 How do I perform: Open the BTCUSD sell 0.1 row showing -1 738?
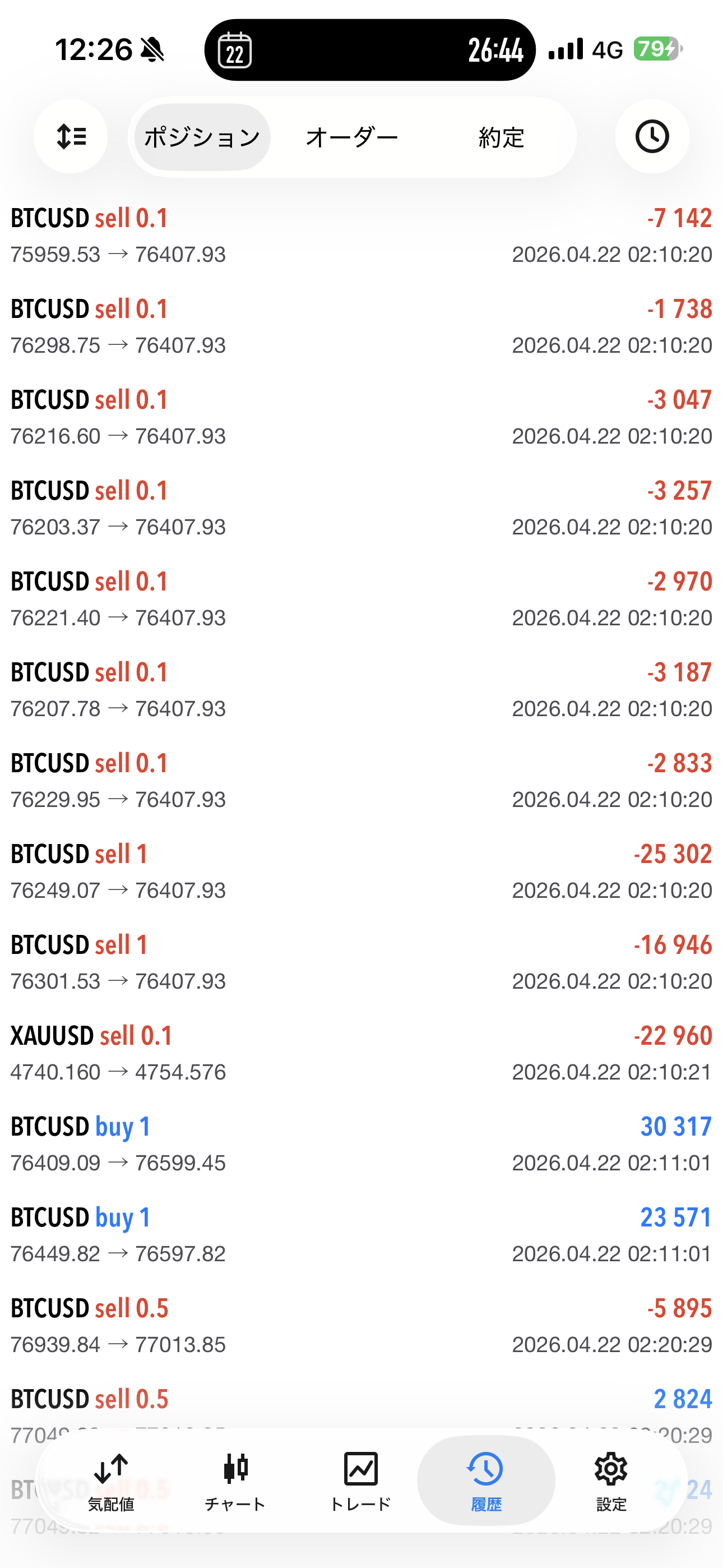361,326
